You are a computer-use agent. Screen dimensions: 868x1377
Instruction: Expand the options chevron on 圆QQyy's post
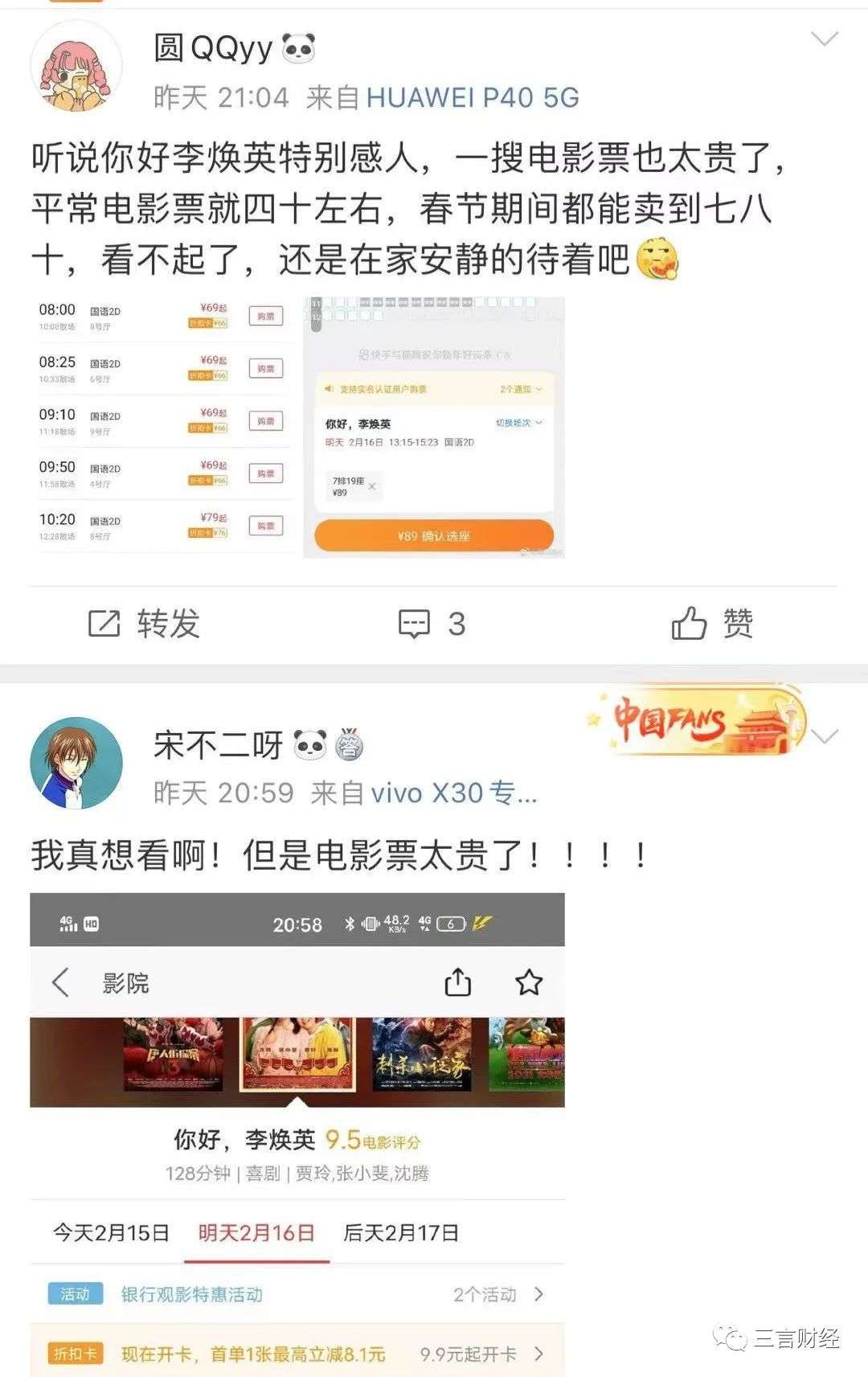pyautogui.click(x=825, y=39)
